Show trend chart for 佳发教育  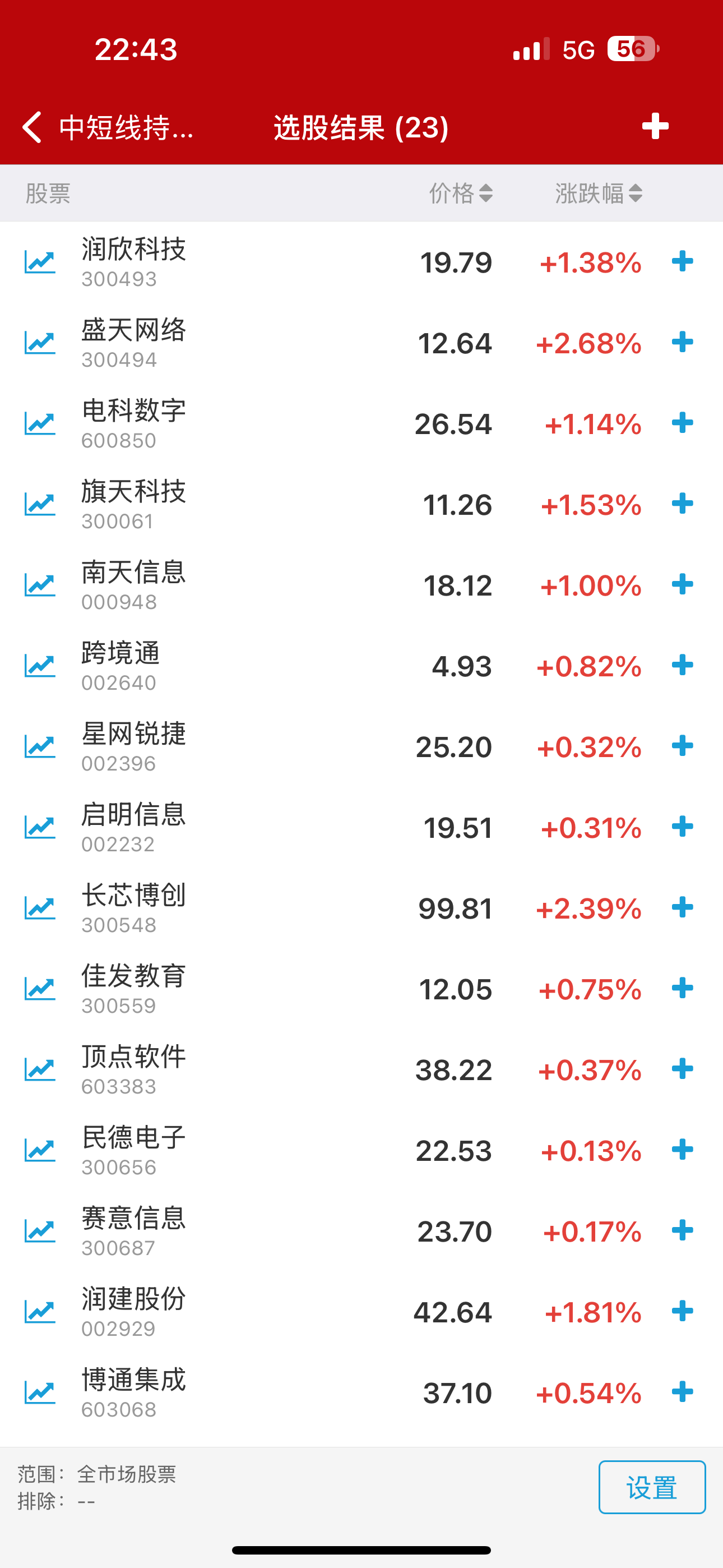tap(40, 989)
